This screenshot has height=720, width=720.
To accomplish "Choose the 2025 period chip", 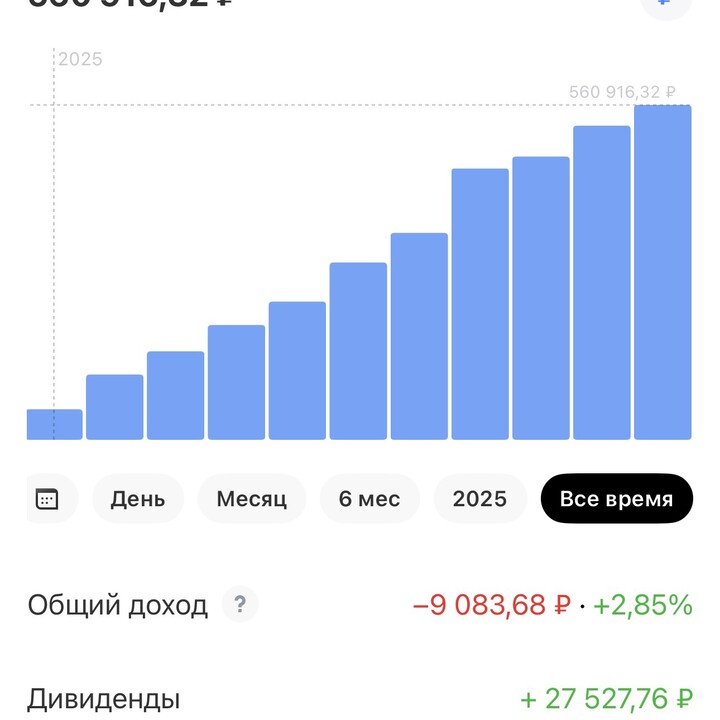I will coord(480,498).
